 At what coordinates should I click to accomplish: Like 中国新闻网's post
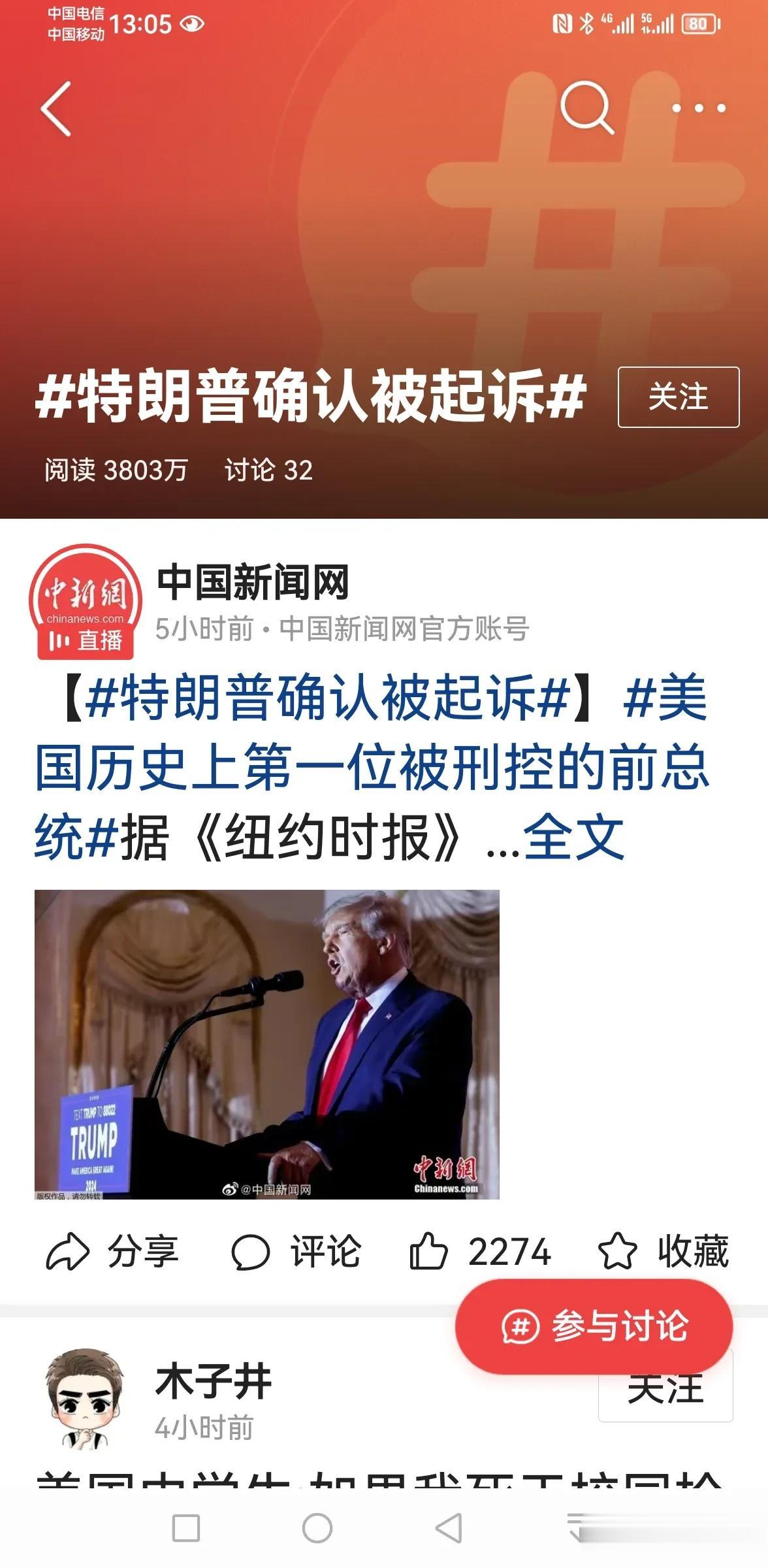(x=480, y=1252)
